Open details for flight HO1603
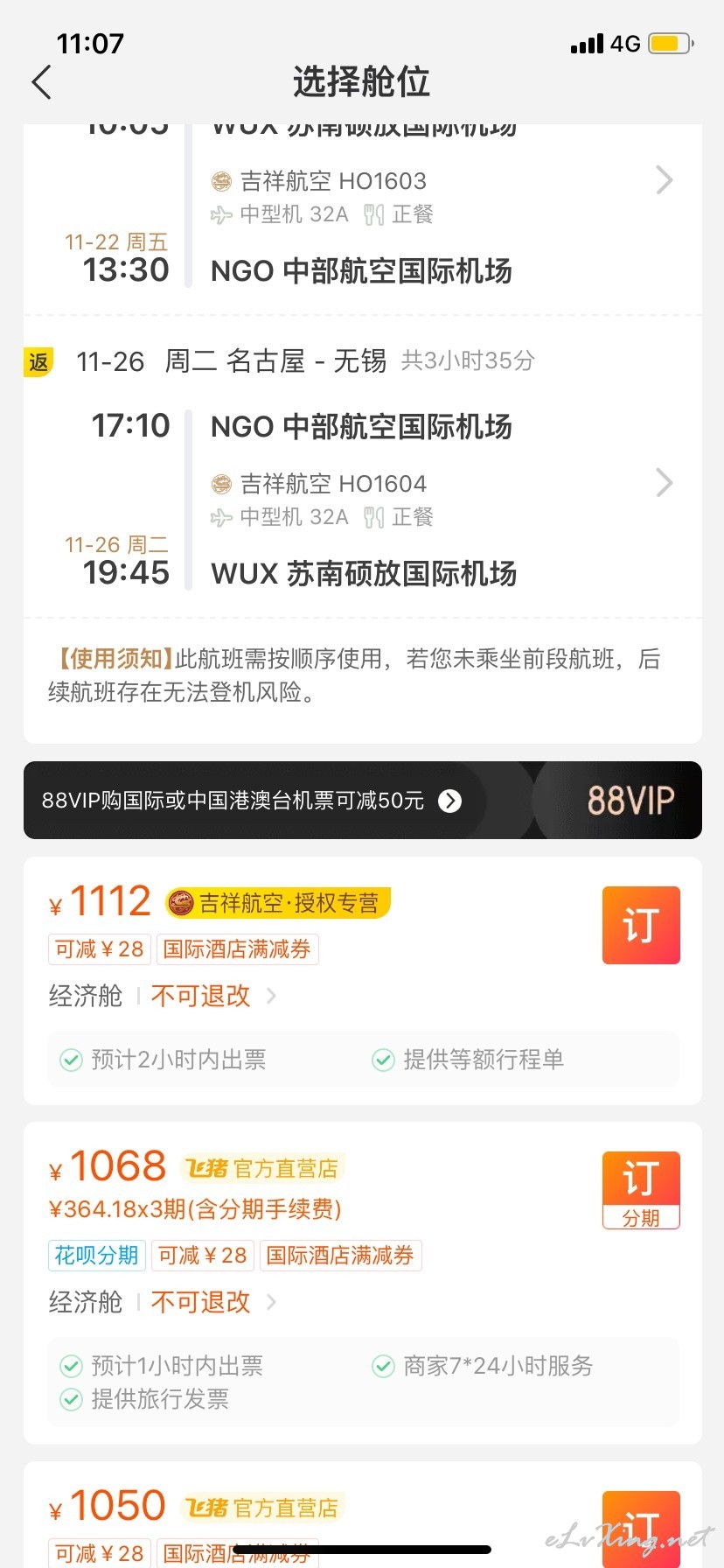Image resolution: width=724 pixels, height=1568 pixels. point(664,180)
